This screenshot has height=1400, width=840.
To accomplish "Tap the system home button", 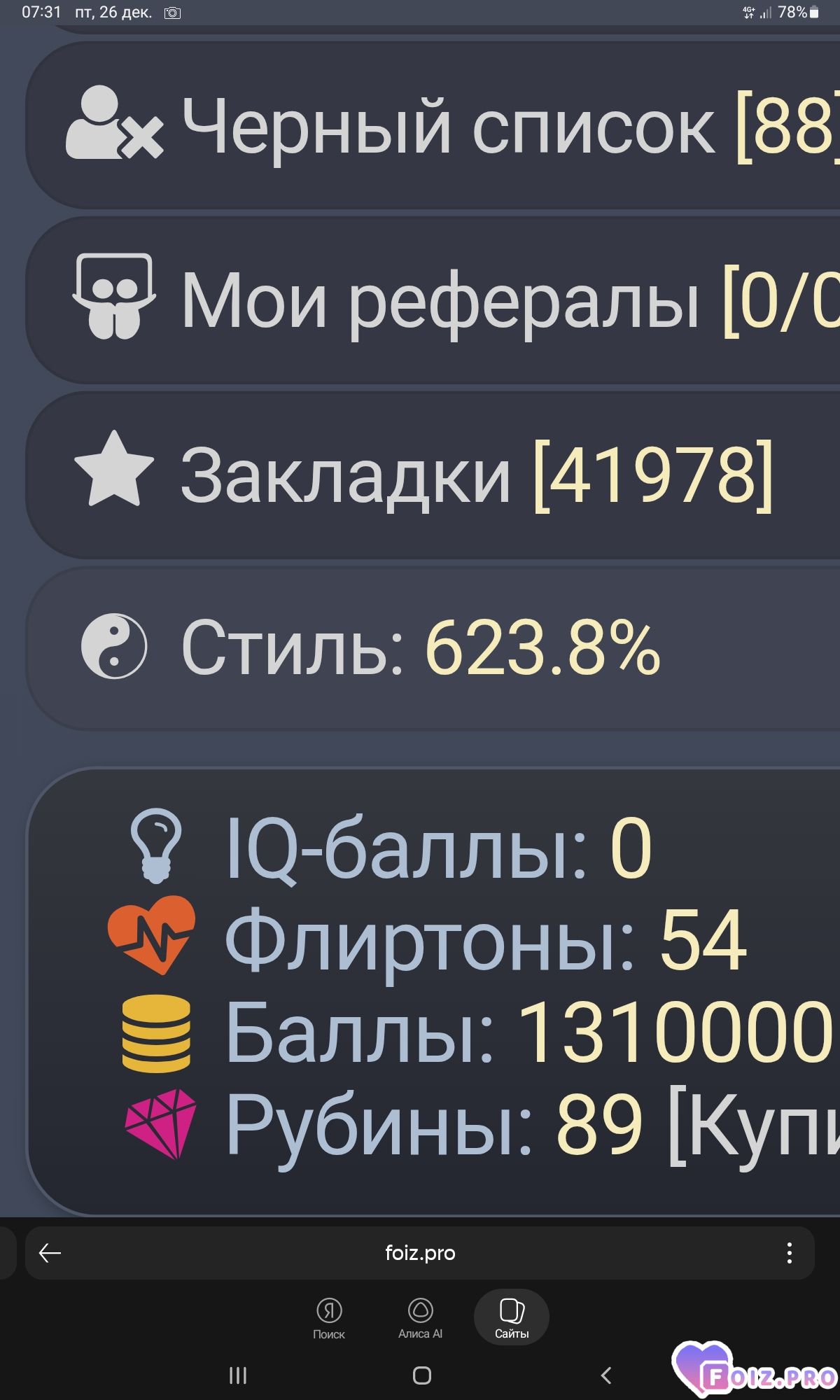I will click(x=422, y=1375).
